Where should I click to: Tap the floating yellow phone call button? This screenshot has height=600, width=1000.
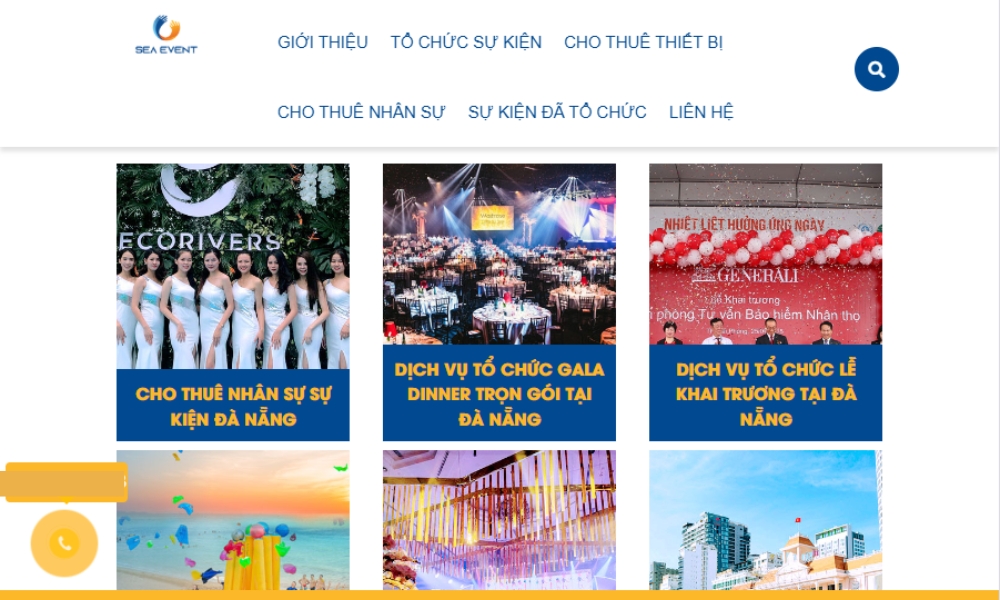pos(64,543)
